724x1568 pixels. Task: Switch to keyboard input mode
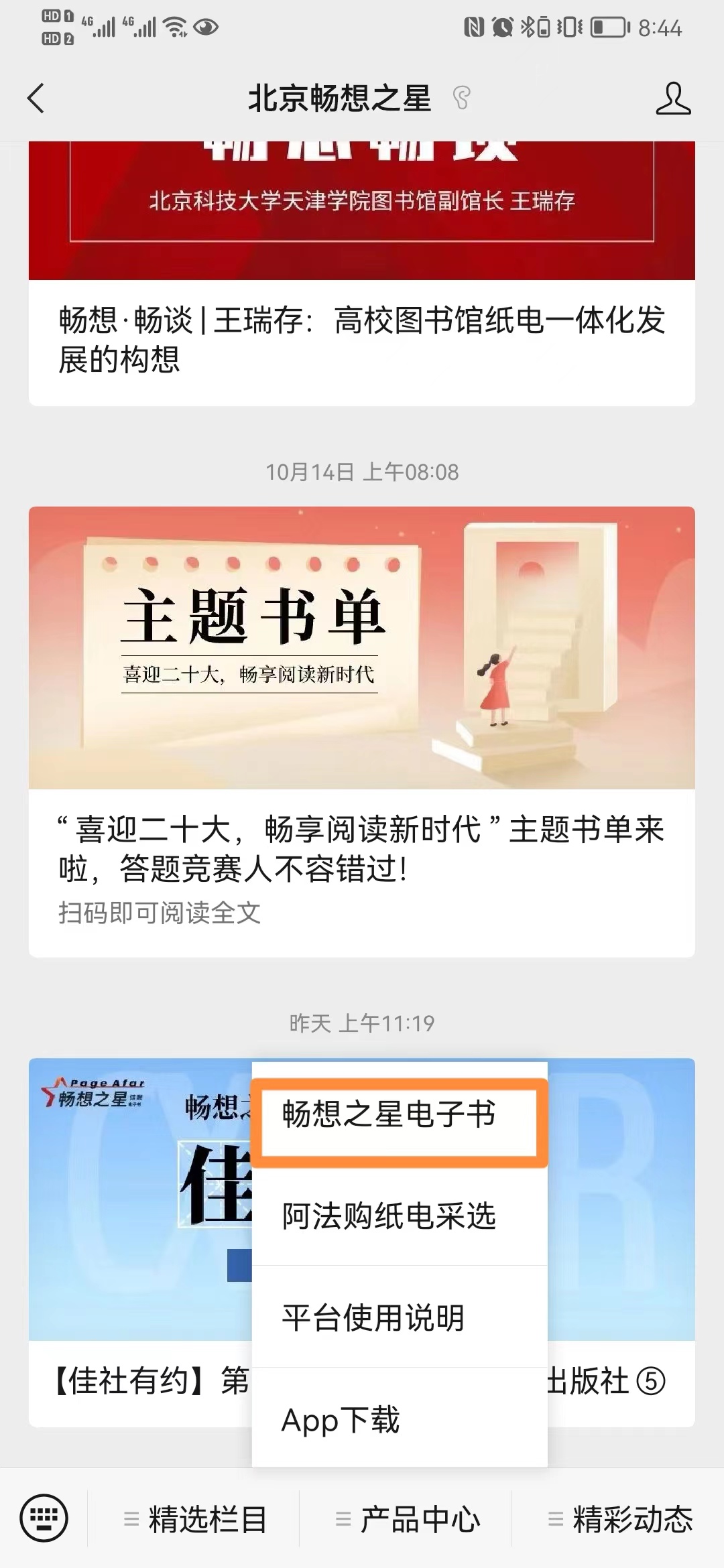[x=44, y=1518]
